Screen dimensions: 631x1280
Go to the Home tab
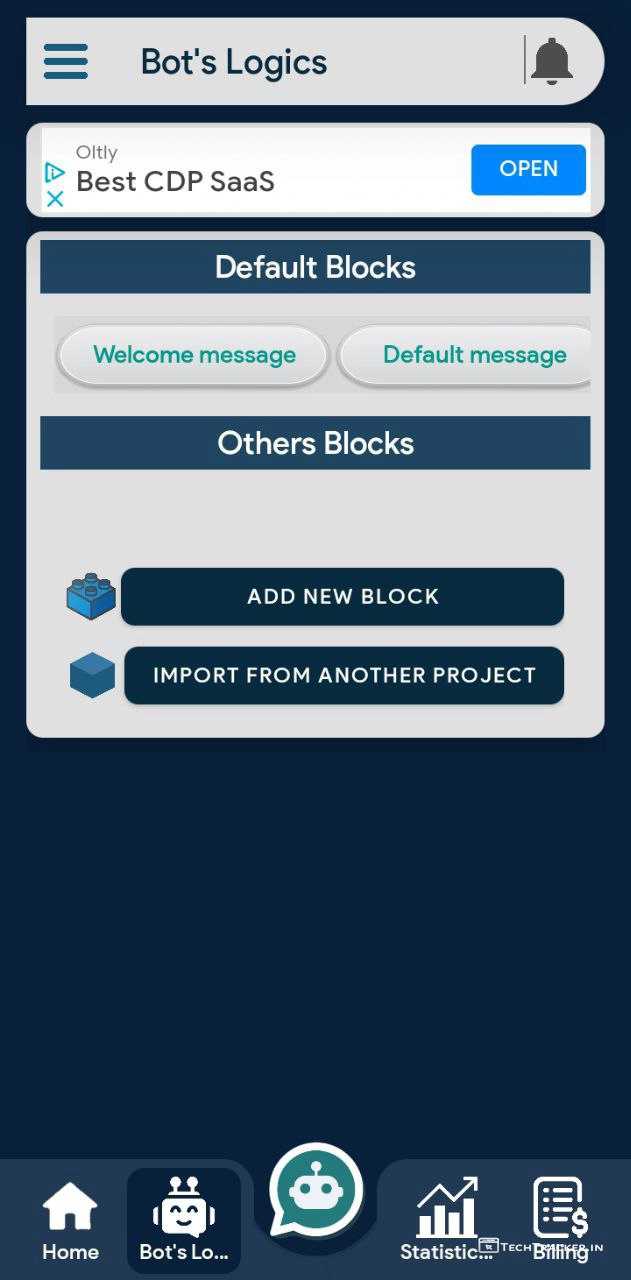point(70,1220)
